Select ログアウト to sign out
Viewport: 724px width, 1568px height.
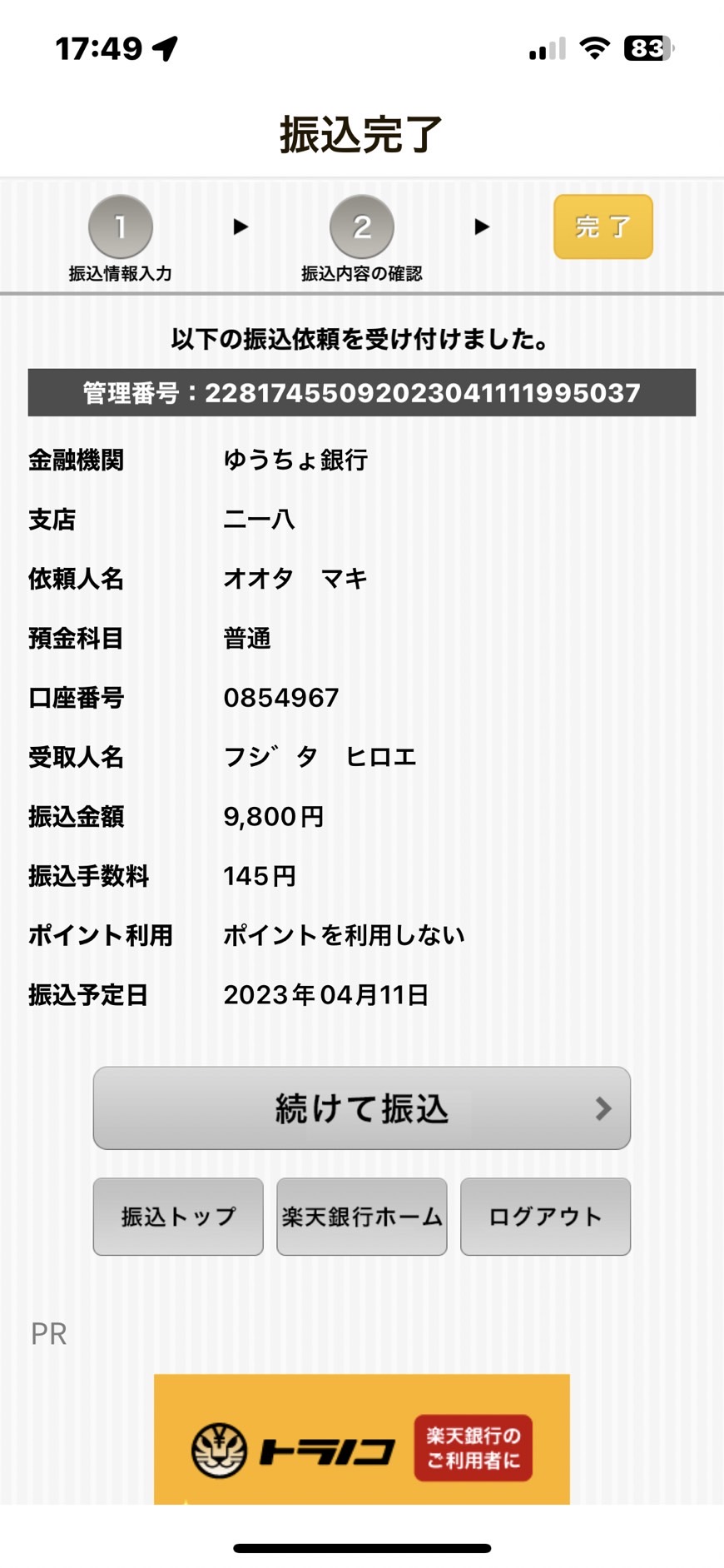(x=545, y=1216)
